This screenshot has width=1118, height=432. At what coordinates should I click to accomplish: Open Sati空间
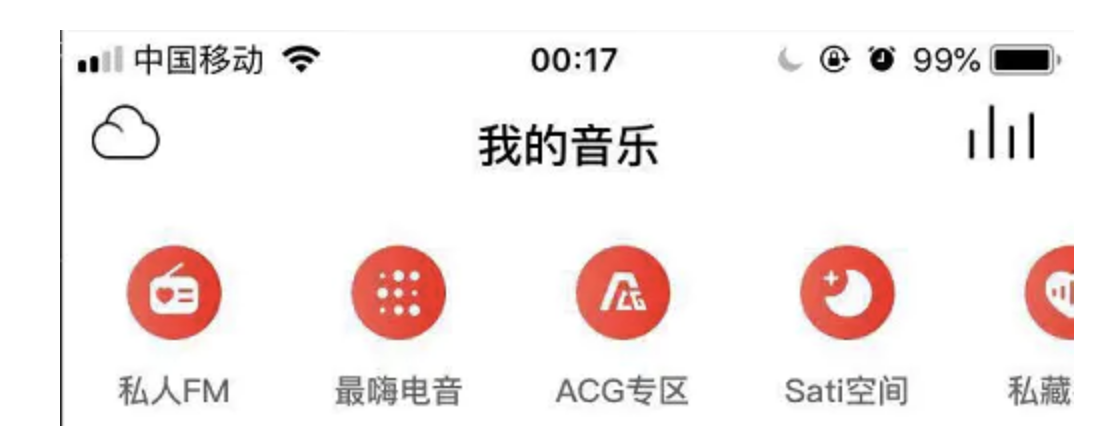(847, 291)
